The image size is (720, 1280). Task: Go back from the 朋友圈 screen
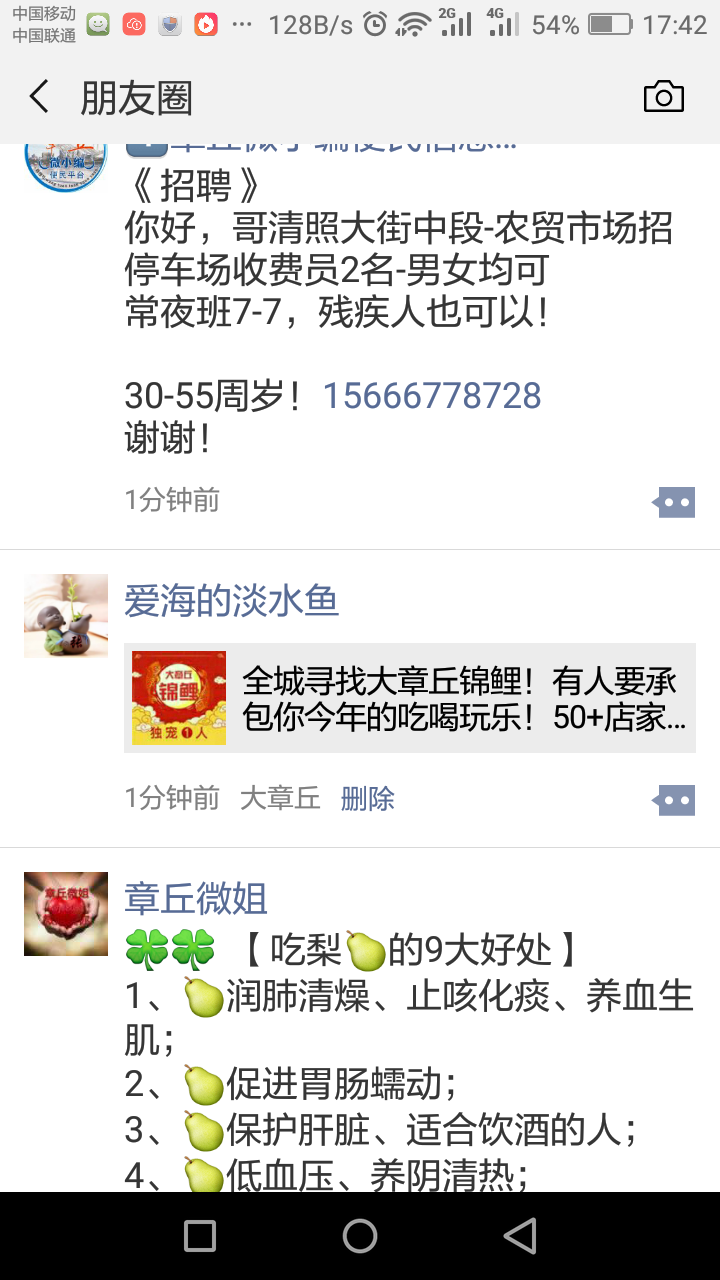tap(39, 97)
